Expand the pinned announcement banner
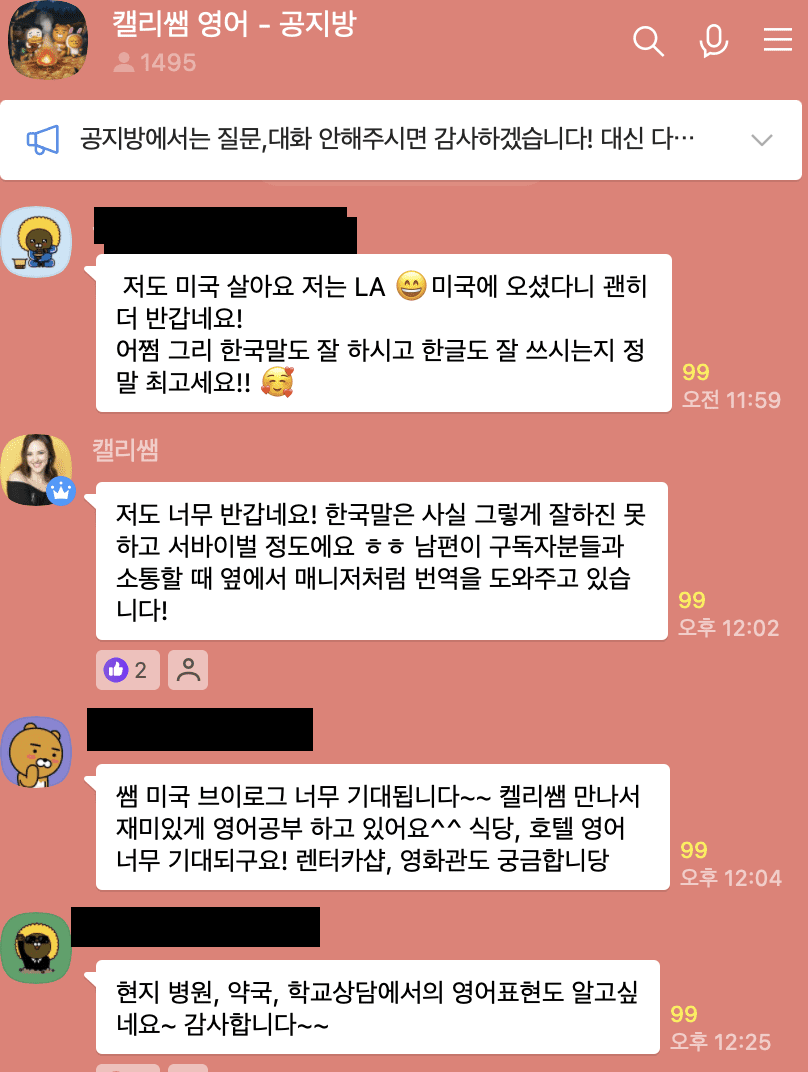This screenshot has height=1072, width=808. coord(762,140)
